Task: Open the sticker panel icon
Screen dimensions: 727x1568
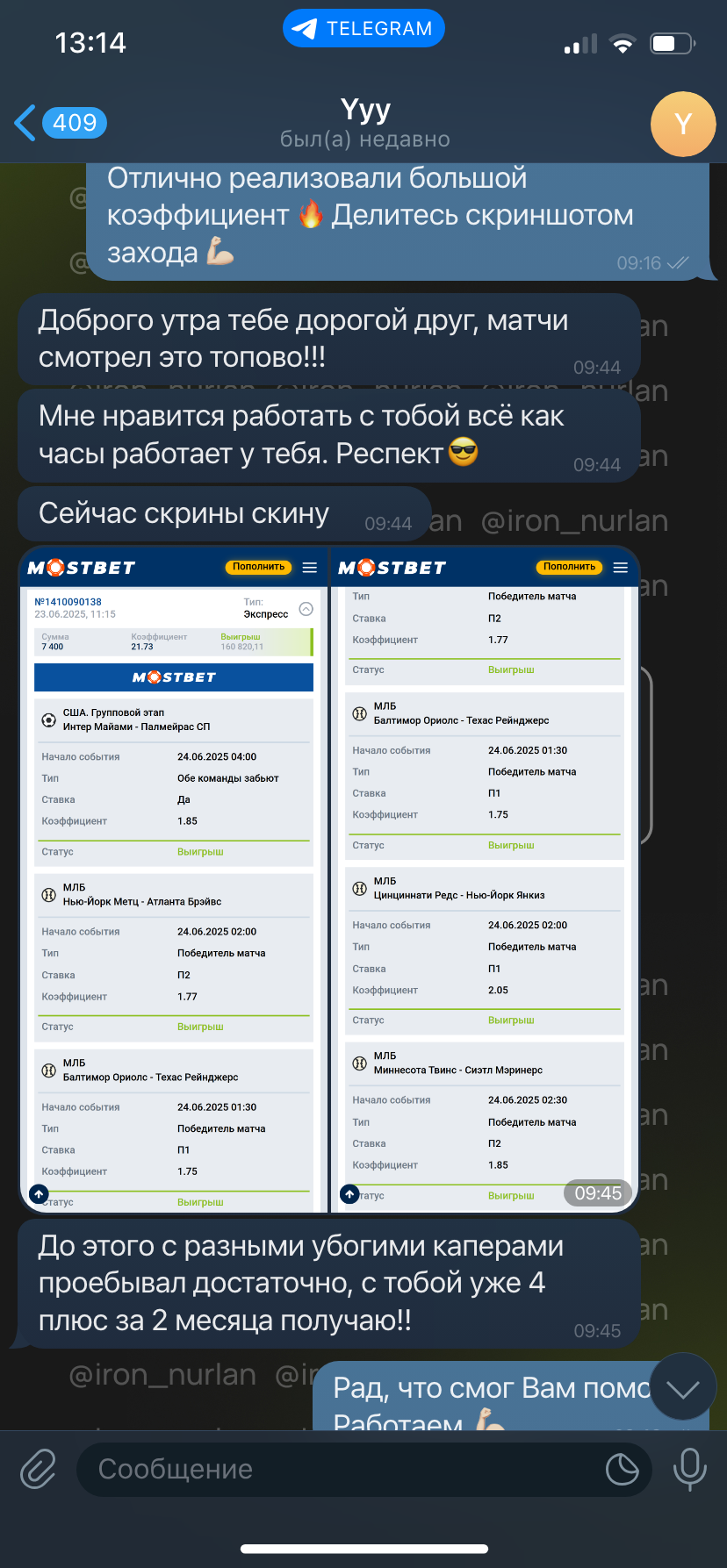Action: 623,1469
